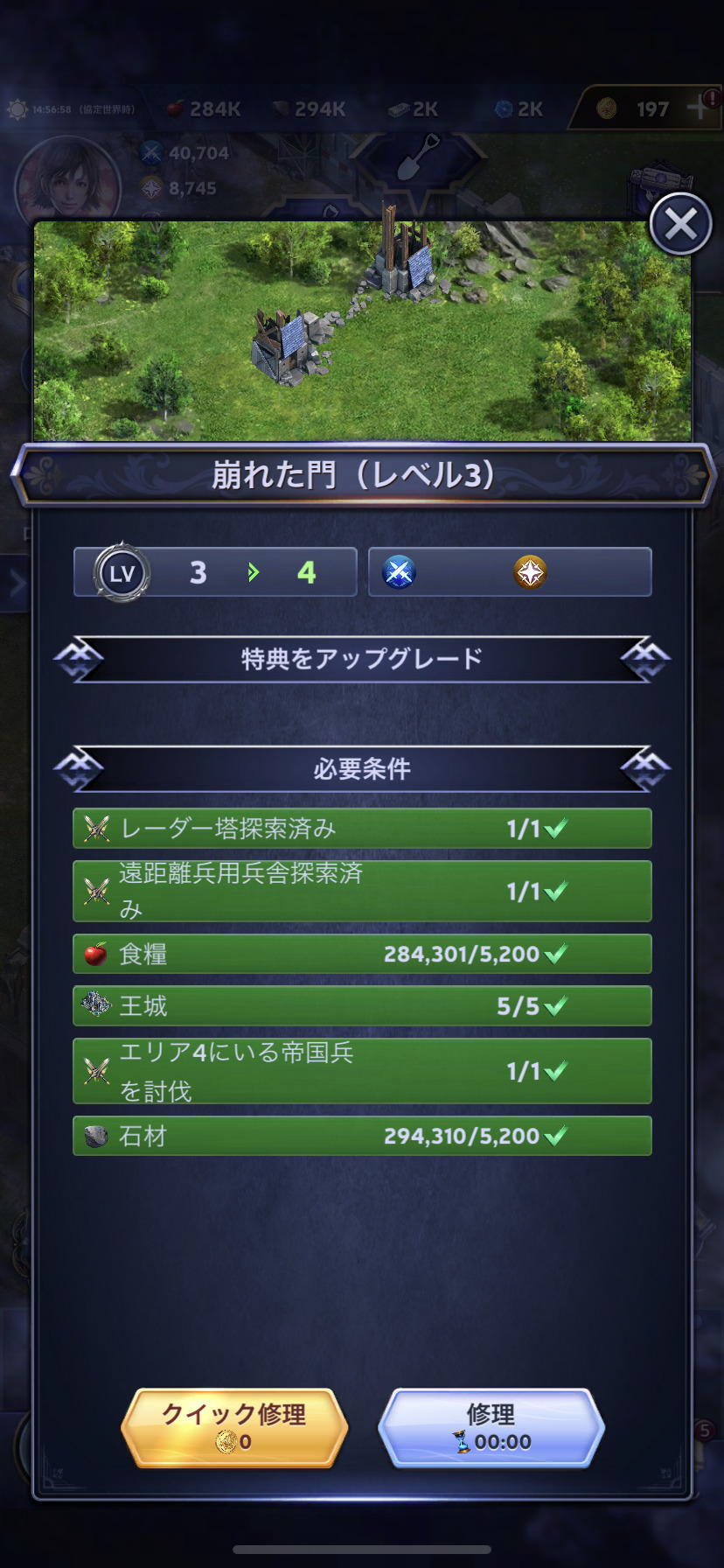This screenshot has height=1568, width=724.
Task: Tap the クイック修理 quick repair button
Action: click(234, 1427)
